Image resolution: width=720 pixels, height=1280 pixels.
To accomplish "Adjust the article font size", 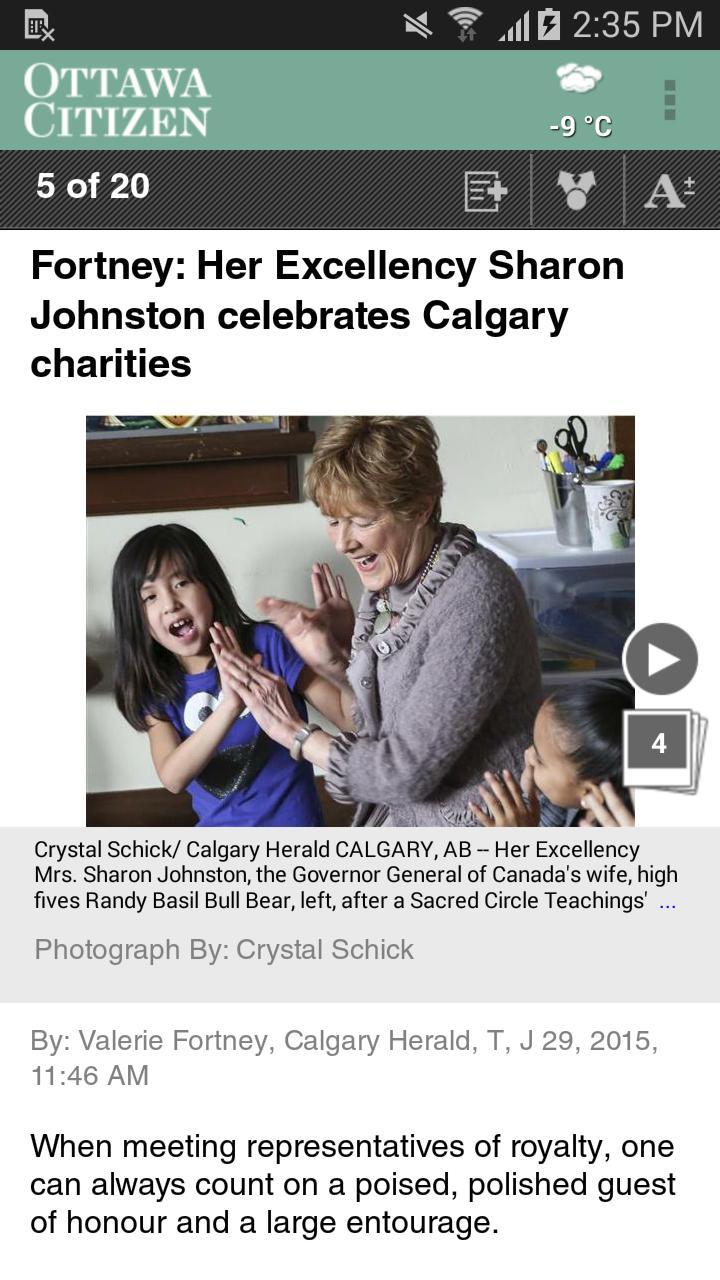I will (669, 190).
